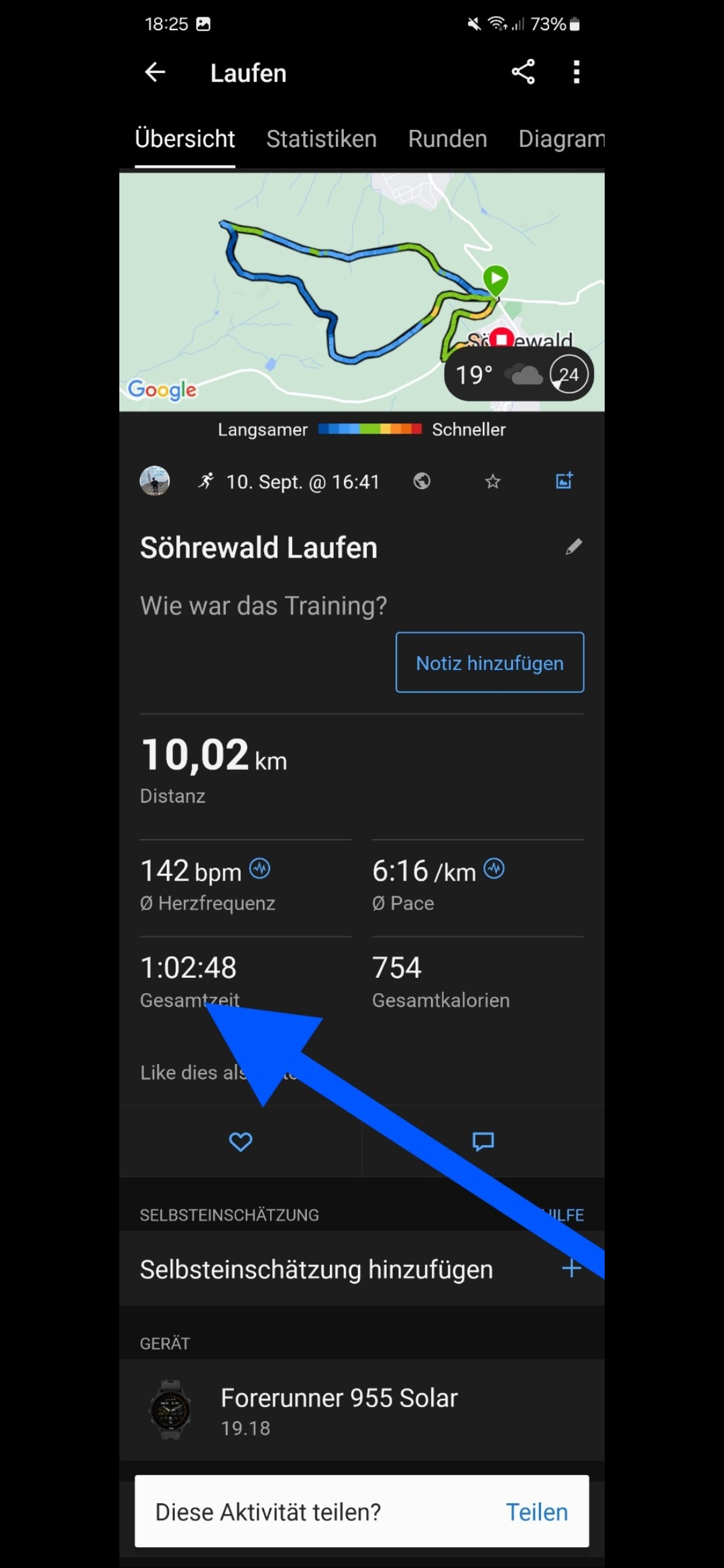Add a Selbsteinschätzung entry
The width and height of the screenshot is (724, 1568).
(x=571, y=1268)
